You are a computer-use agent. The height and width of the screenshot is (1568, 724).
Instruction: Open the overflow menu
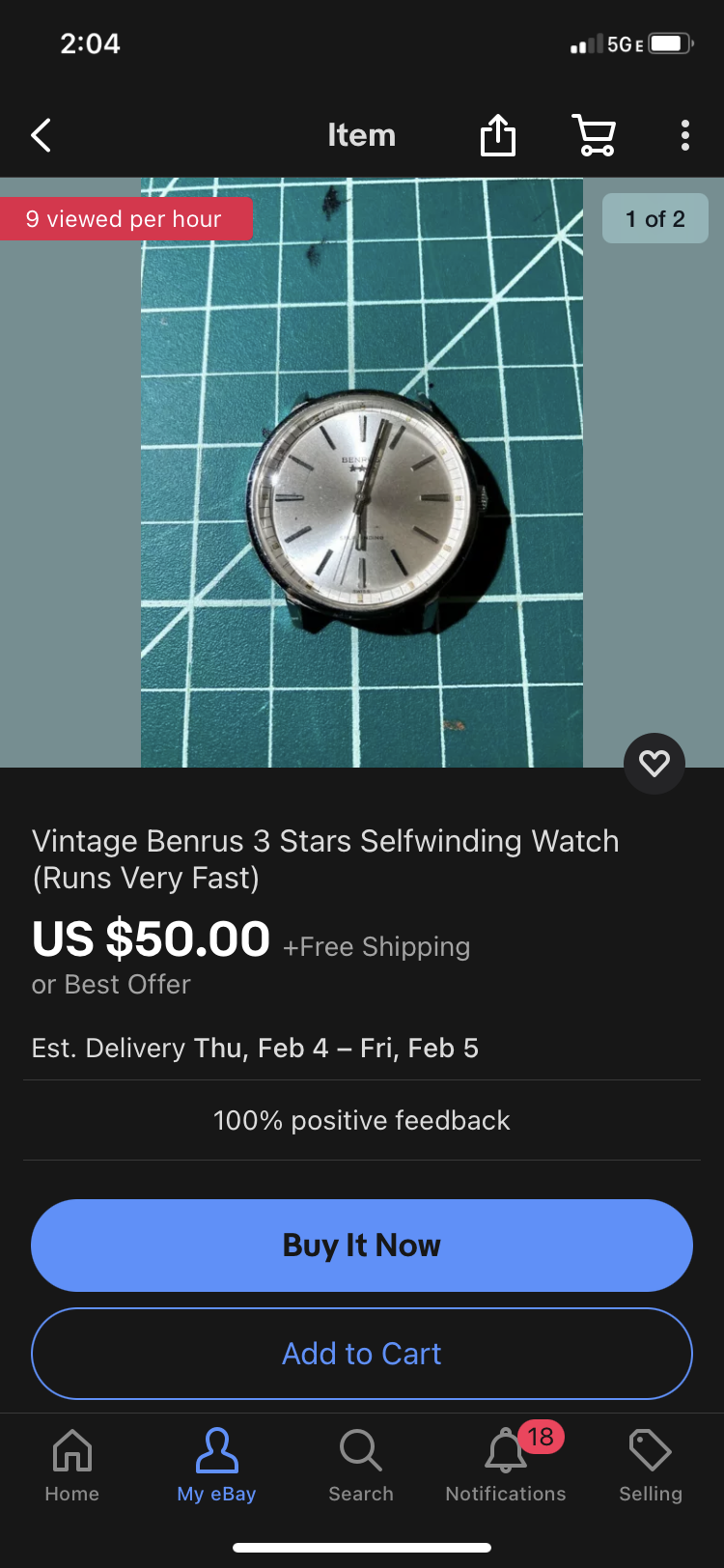(684, 135)
